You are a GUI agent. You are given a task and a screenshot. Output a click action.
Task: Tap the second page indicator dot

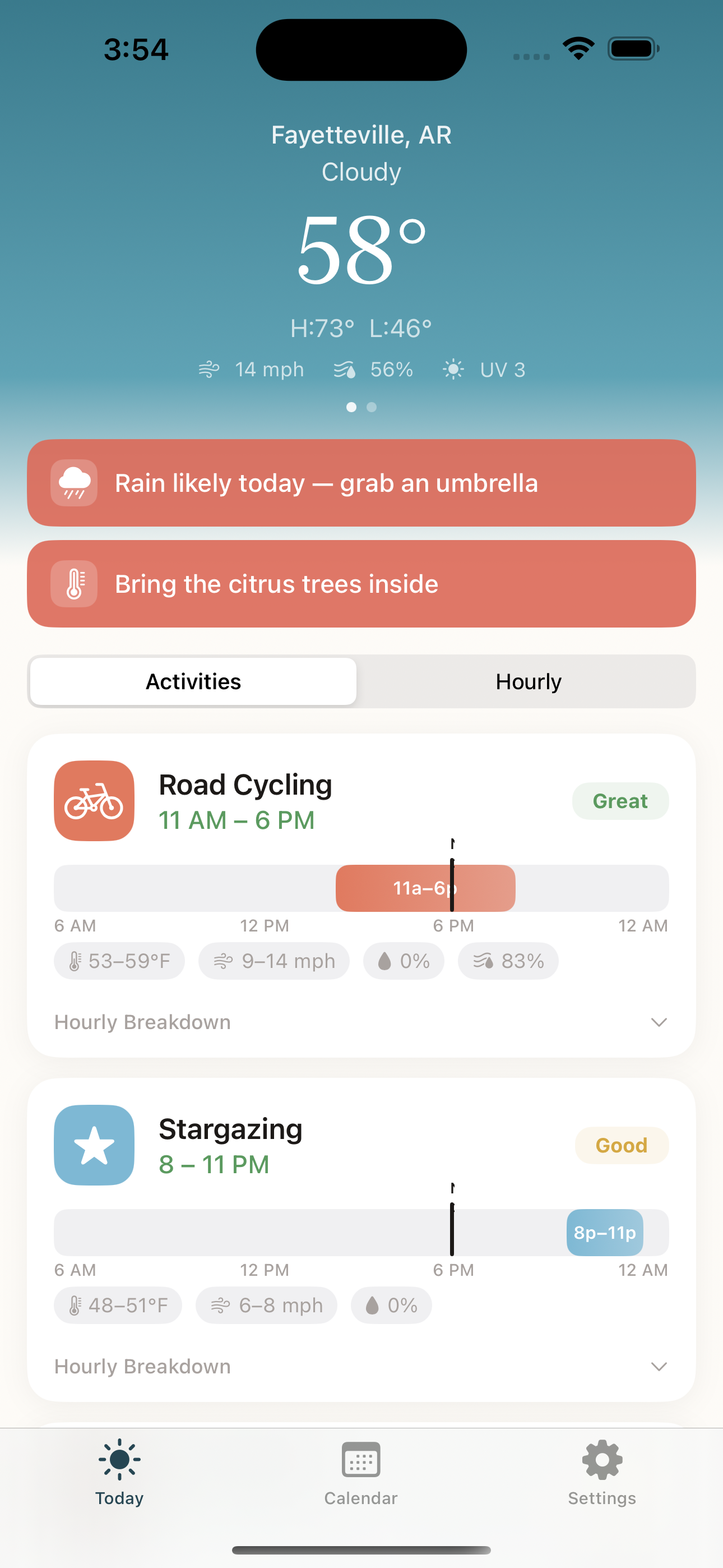[370, 407]
